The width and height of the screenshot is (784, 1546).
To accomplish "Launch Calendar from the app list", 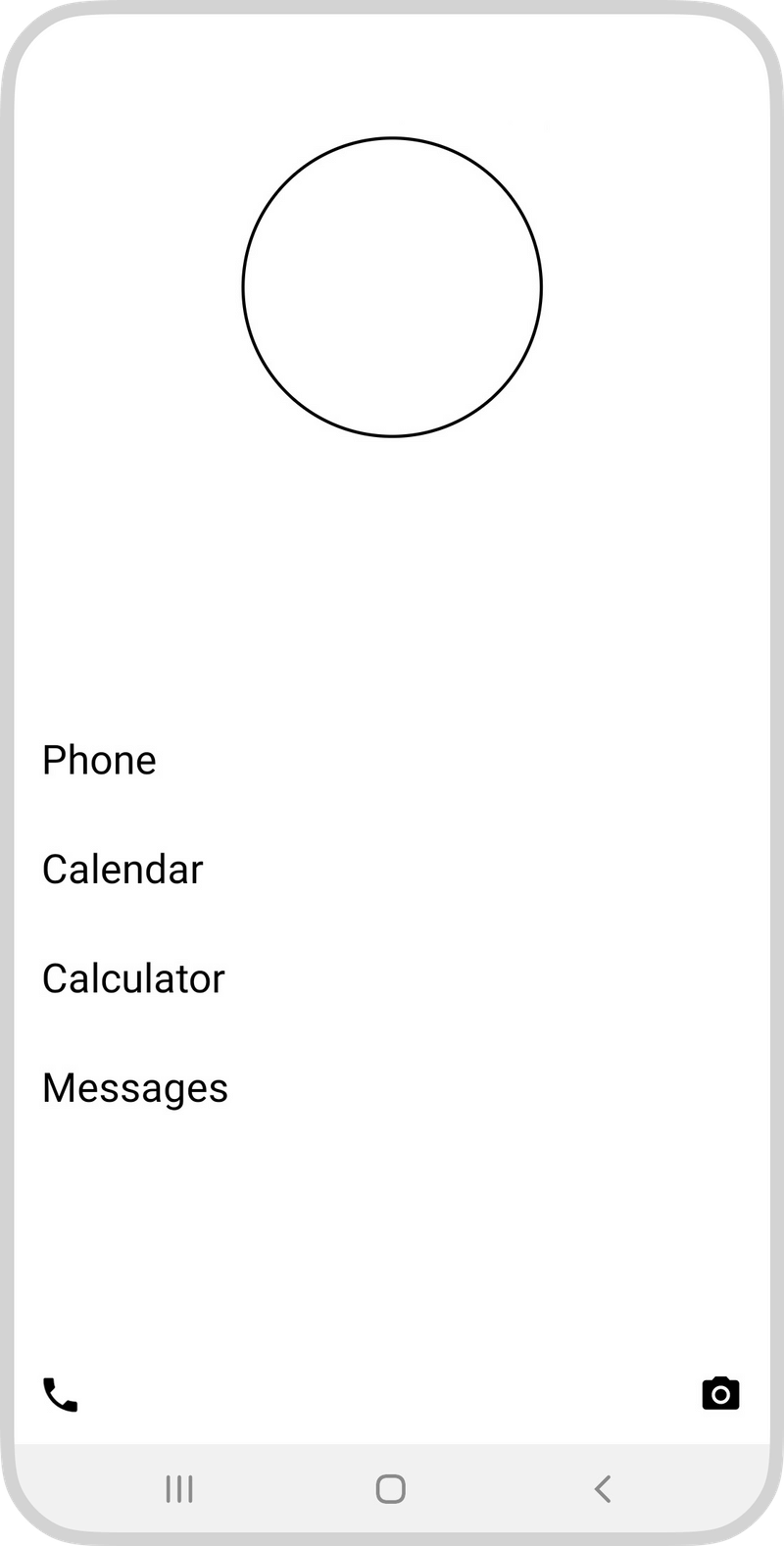I will tap(122, 869).
